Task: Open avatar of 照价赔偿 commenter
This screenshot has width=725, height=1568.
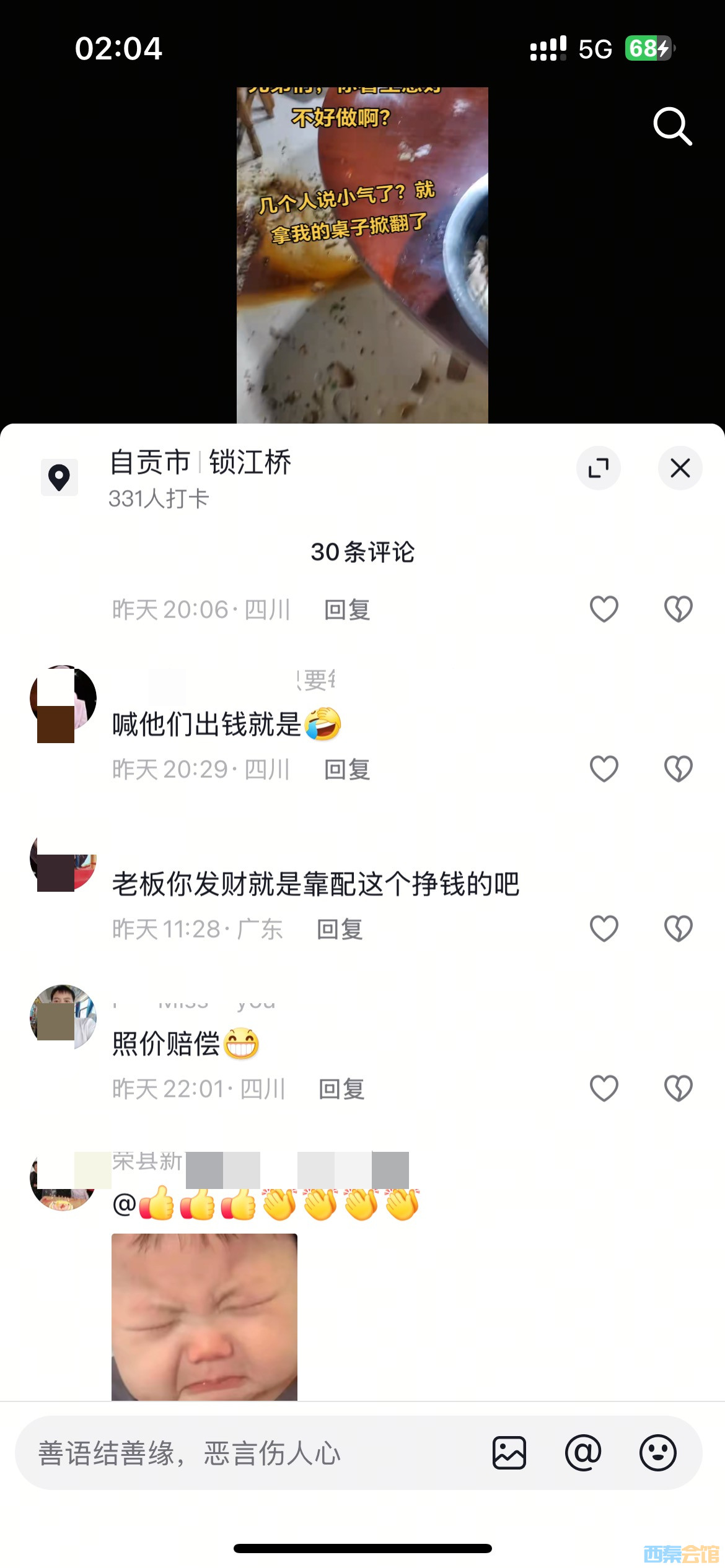Action: 63,1017
